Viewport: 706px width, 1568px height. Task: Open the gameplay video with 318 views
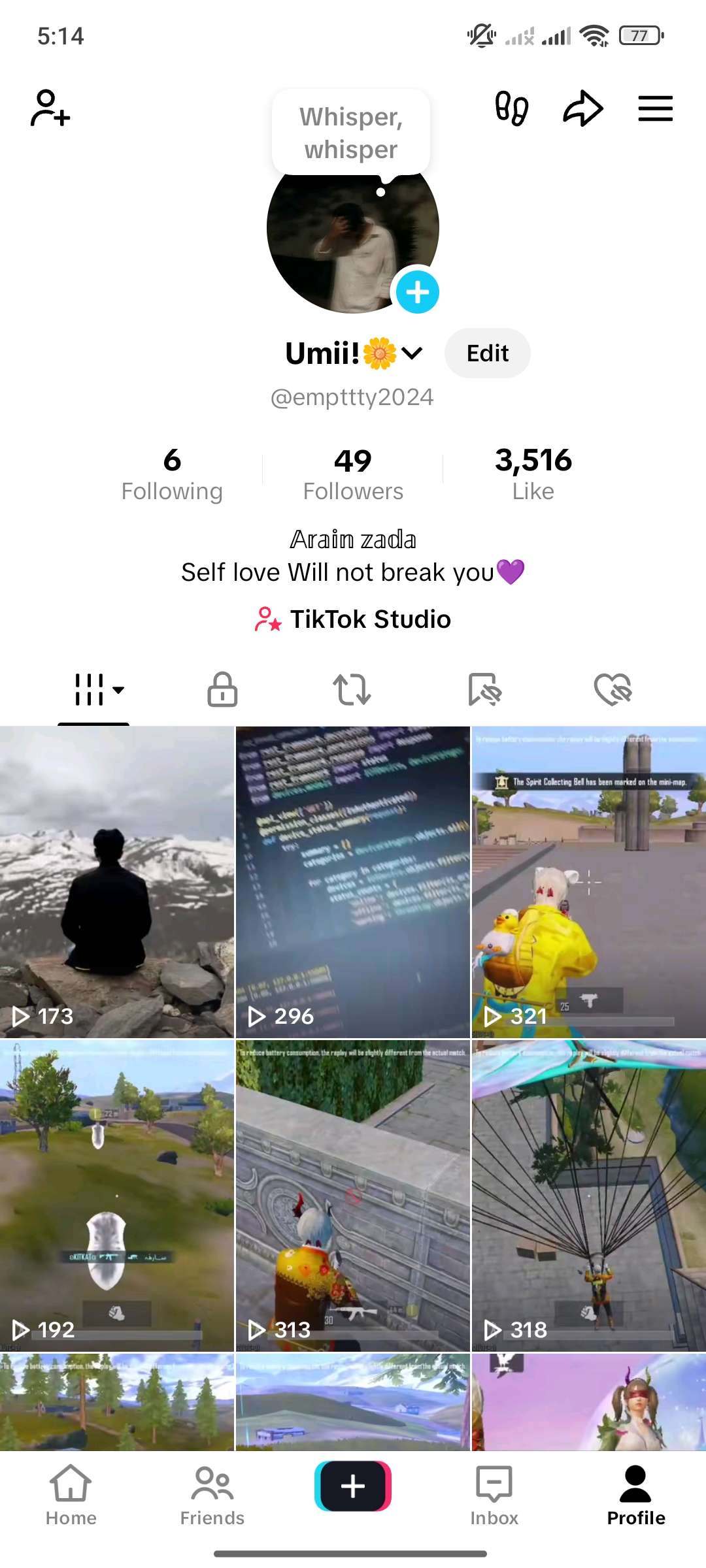point(588,1196)
